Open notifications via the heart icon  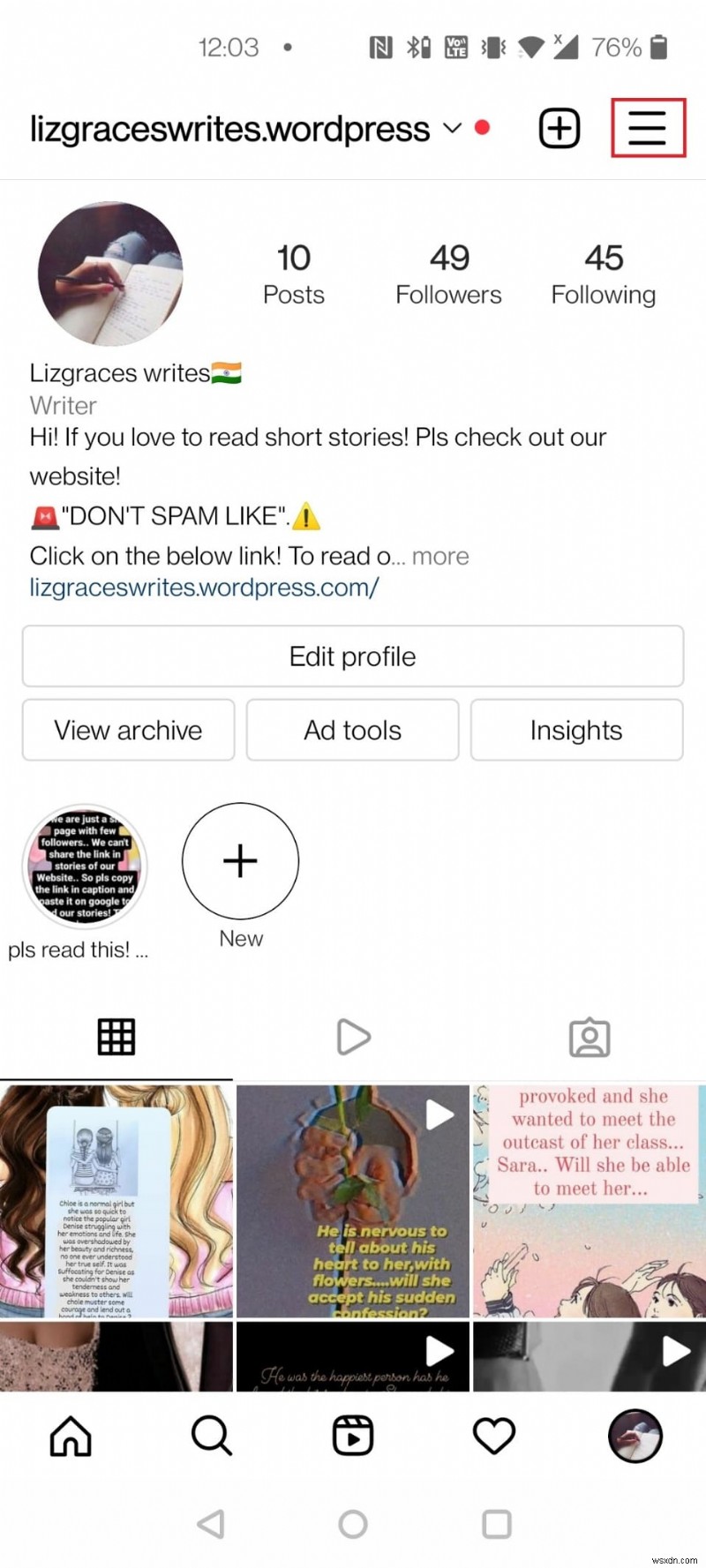(x=494, y=1436)
